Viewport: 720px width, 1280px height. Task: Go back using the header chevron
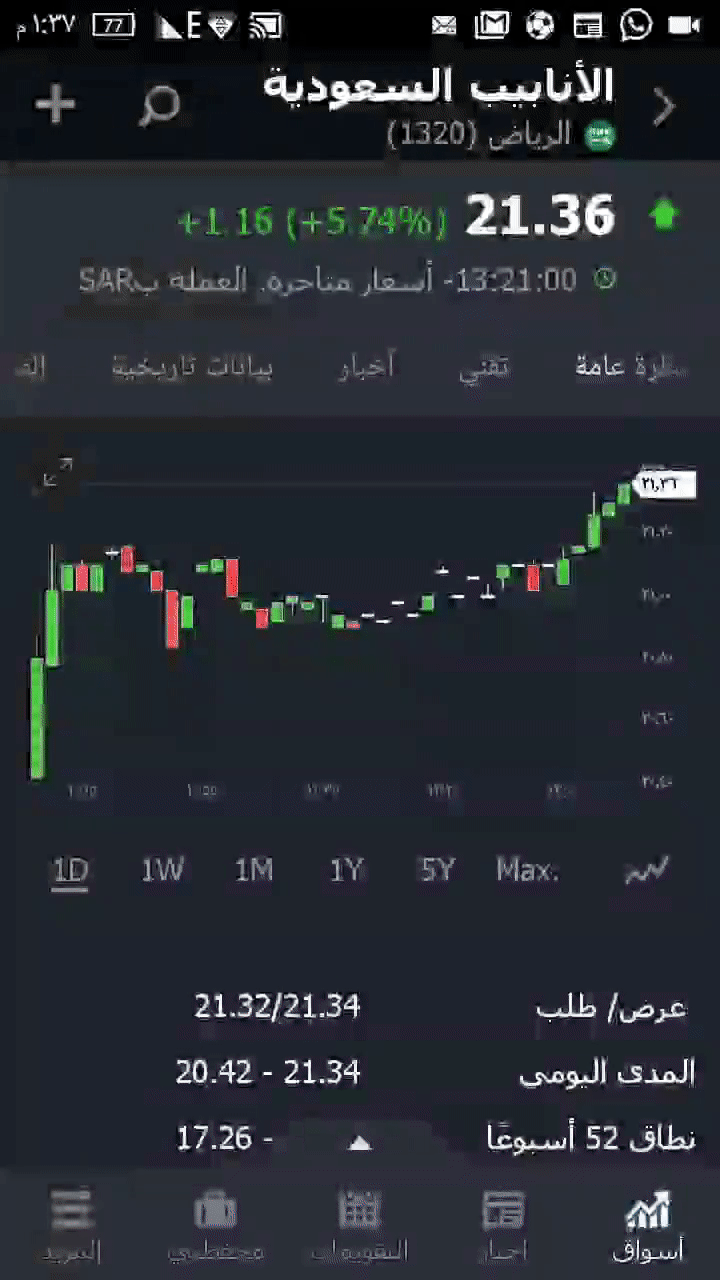point(664,107)
